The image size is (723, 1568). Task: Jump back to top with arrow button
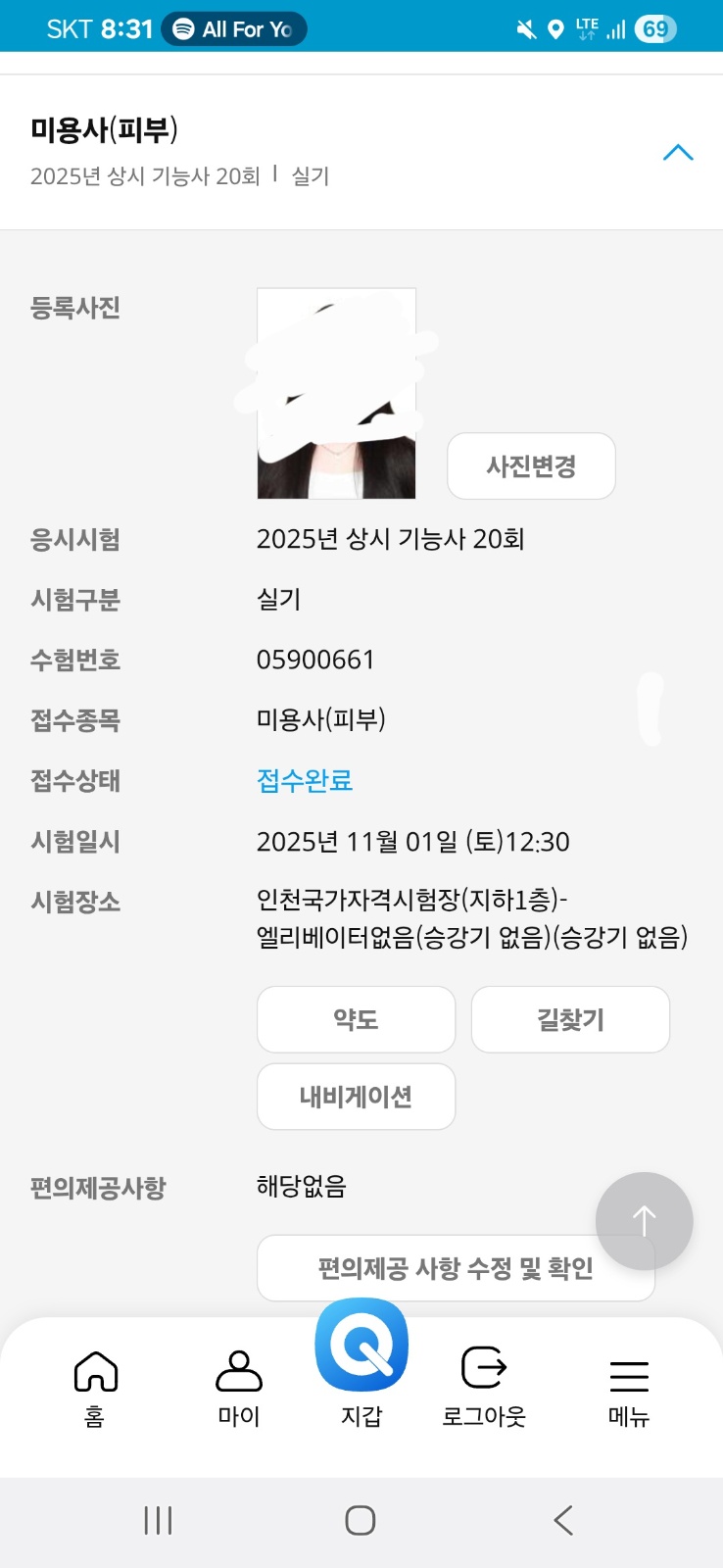tap(644, 1220)
